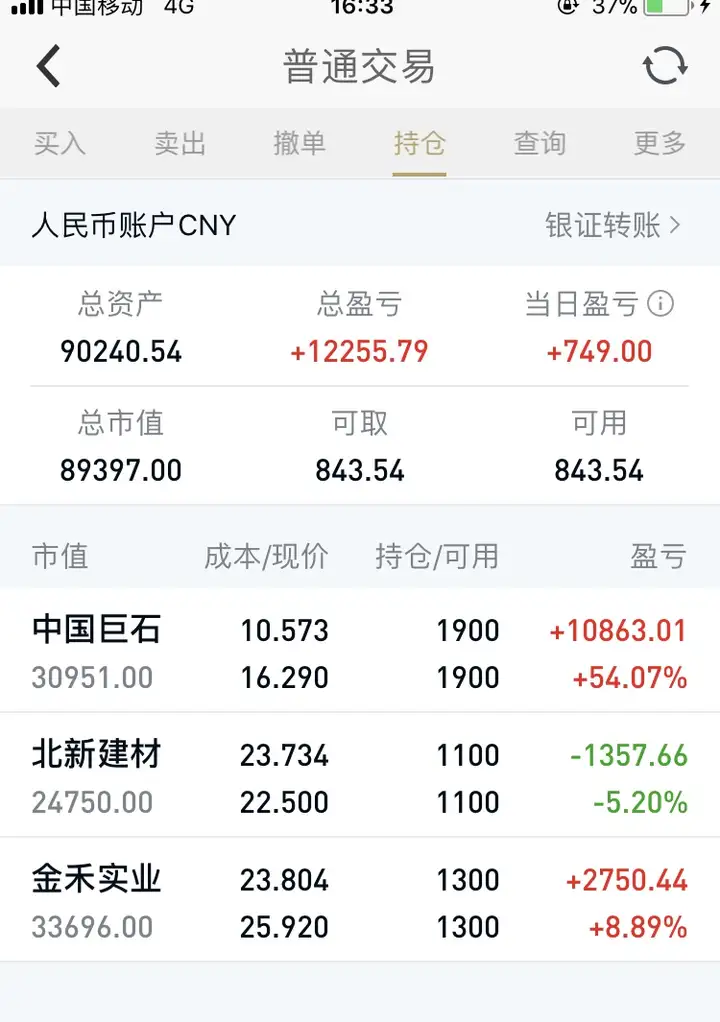Screen dimensions: 720x1022
Task: Select the 查询 tab
Action: 539,144
